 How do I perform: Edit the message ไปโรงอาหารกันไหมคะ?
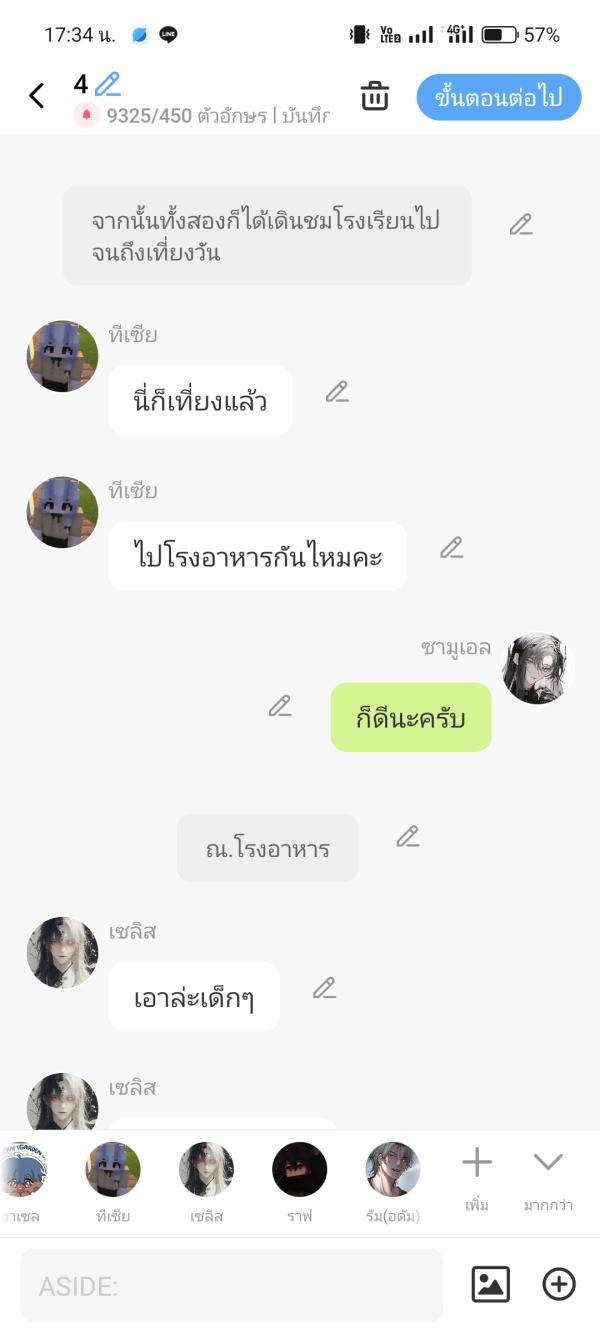click(452, 548)
